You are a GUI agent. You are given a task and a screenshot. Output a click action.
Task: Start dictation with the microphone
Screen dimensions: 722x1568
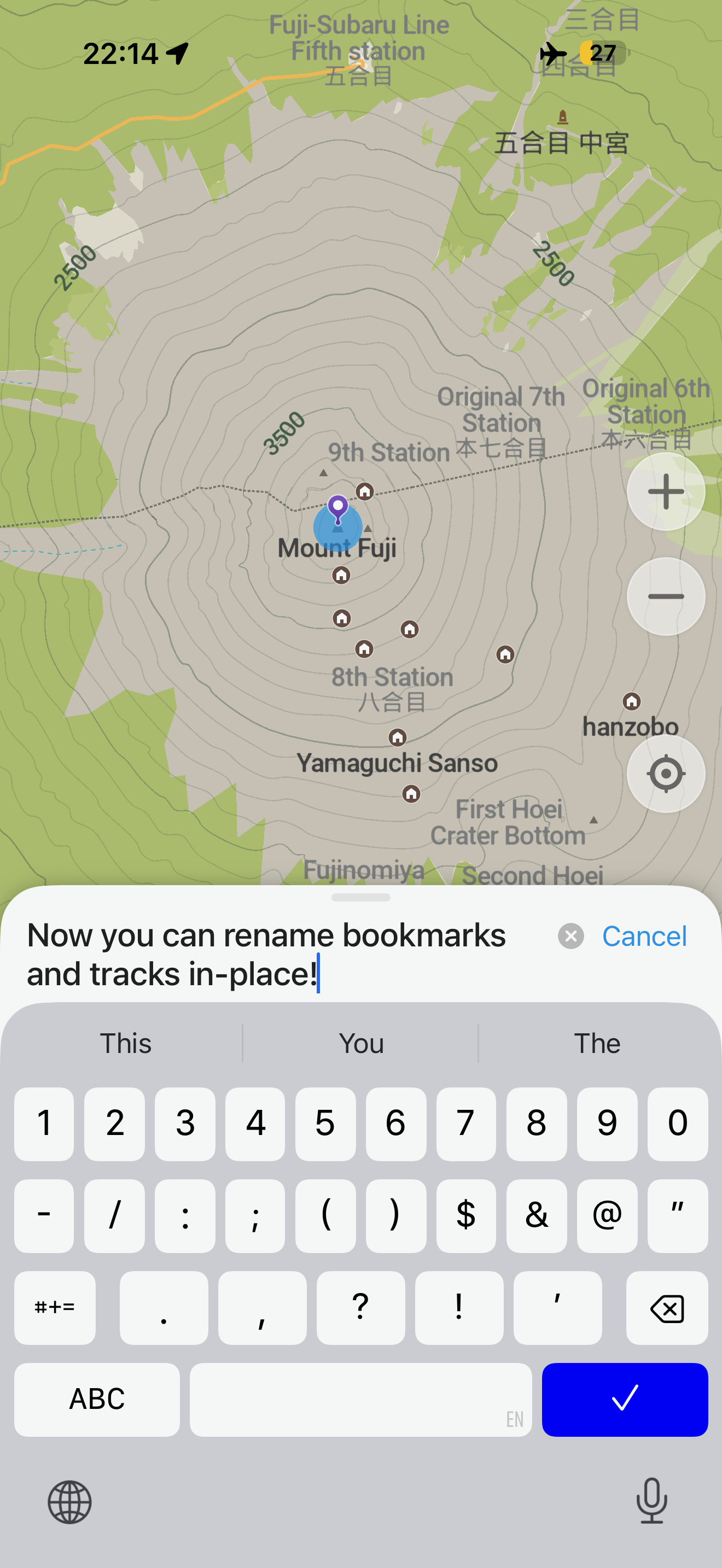[x=651, y=1501]
